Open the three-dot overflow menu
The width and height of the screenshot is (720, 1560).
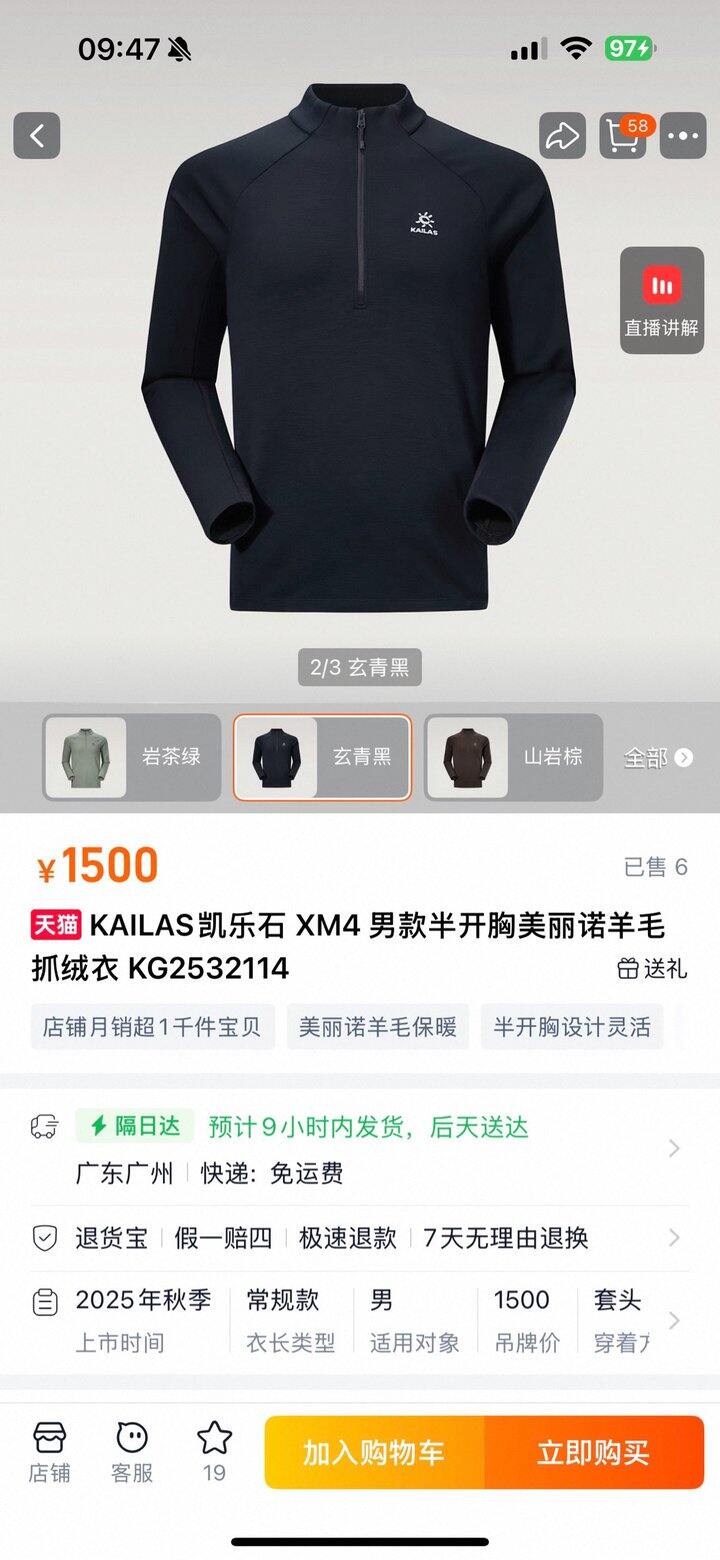[685, 136]
